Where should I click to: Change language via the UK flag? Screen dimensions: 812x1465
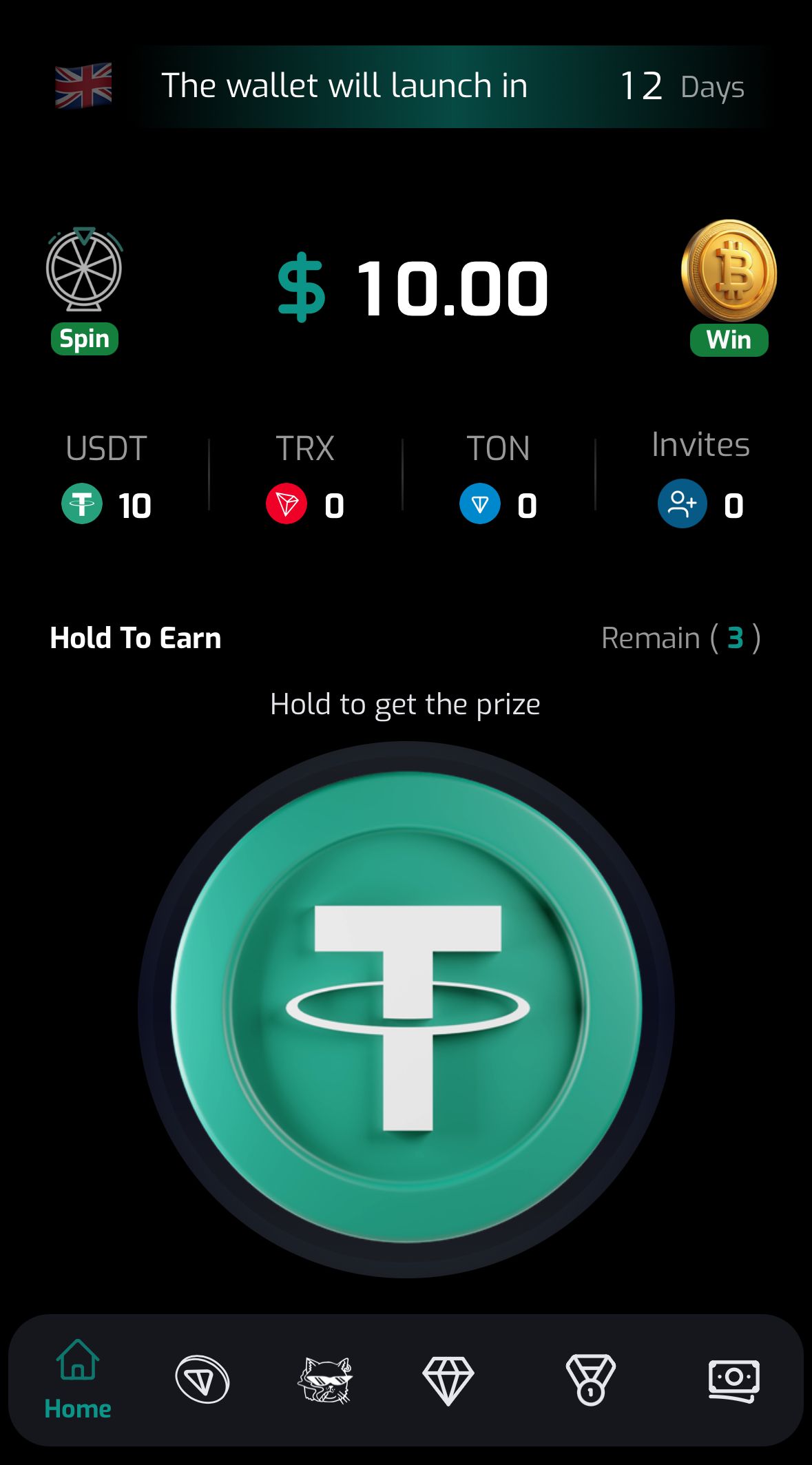click(x=83, y=86)
